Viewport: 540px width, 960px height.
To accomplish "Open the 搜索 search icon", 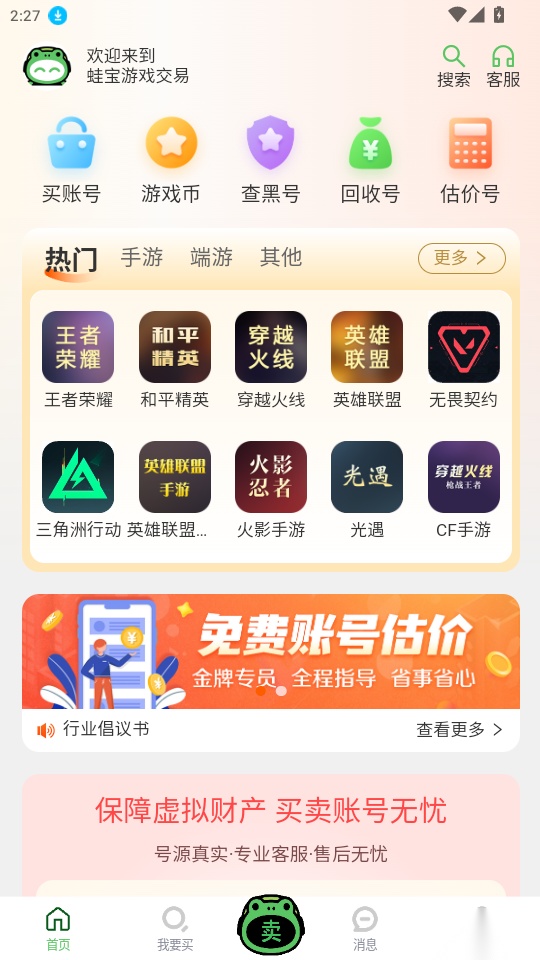I will coord(454,67).
